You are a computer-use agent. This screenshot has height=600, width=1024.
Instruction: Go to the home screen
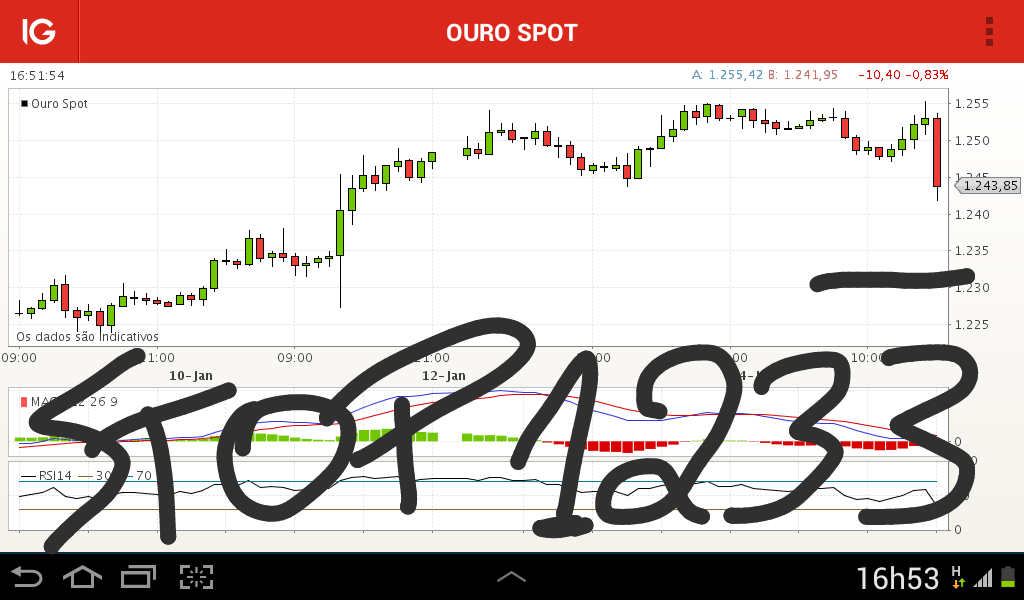click(83, 576)
